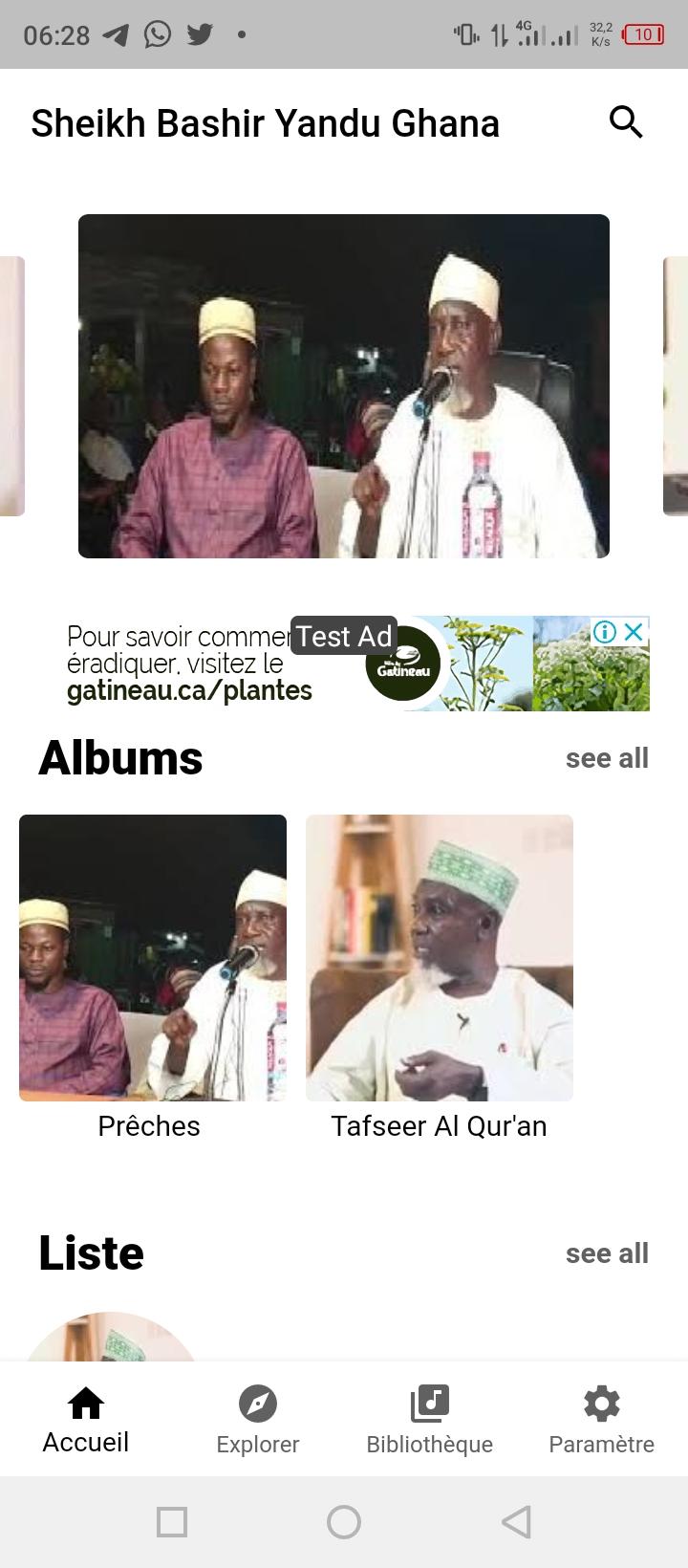Viewport: 688px width, 1568px height.
Task: Open the featured carousel image
Action: (344, 385)
